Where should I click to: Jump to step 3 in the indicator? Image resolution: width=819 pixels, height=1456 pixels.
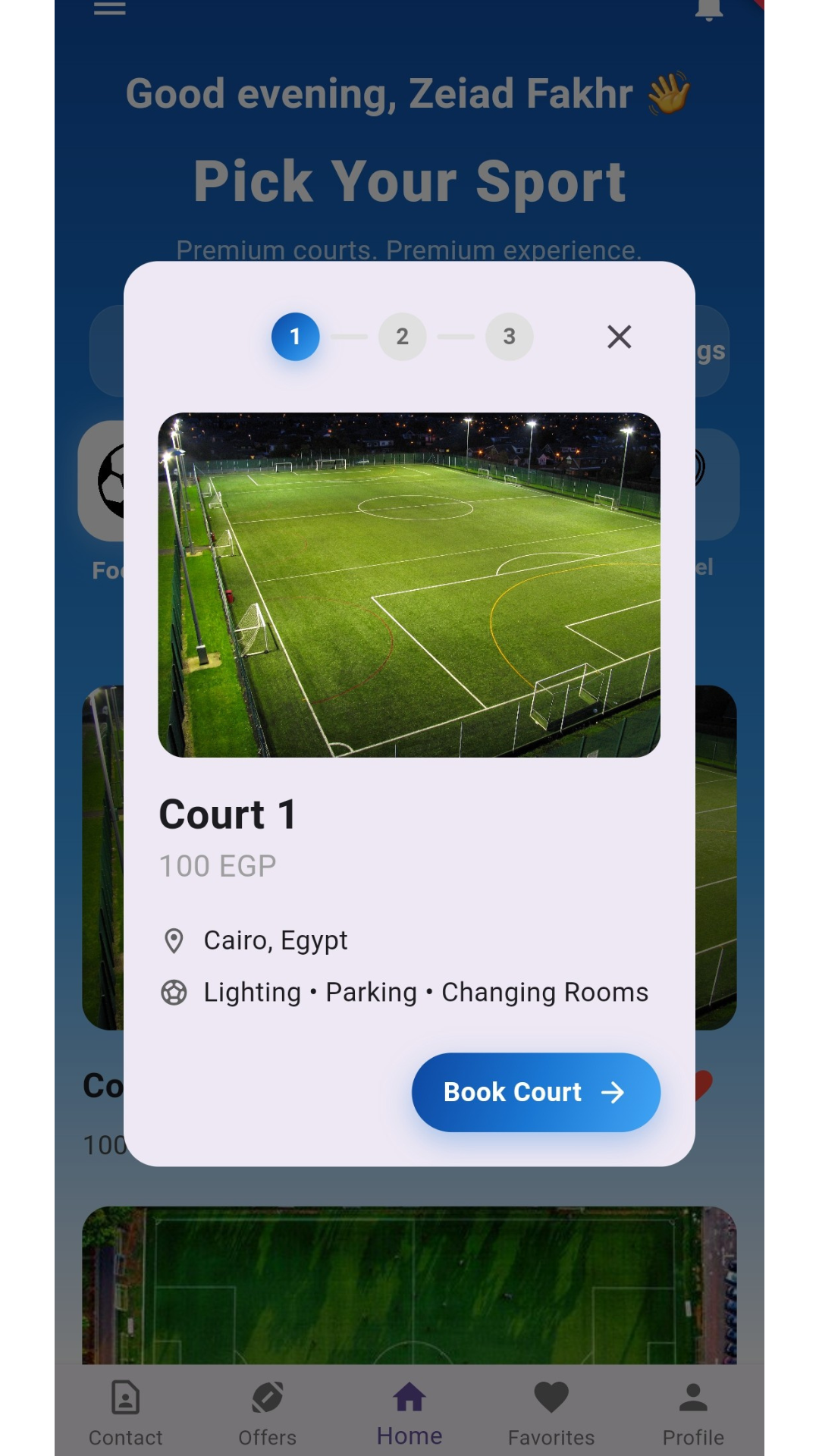509,337
